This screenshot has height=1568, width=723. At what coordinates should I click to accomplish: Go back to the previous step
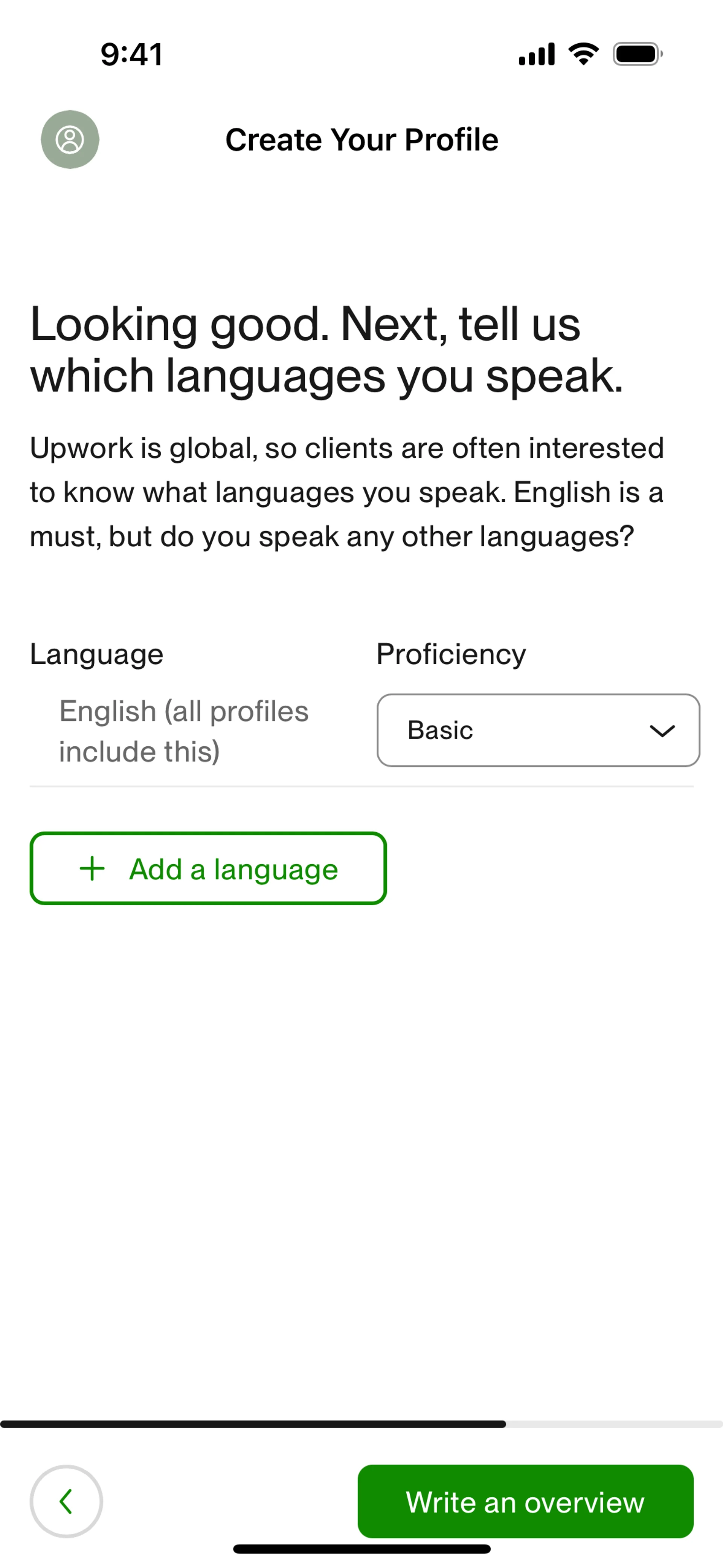point(66,1501)
